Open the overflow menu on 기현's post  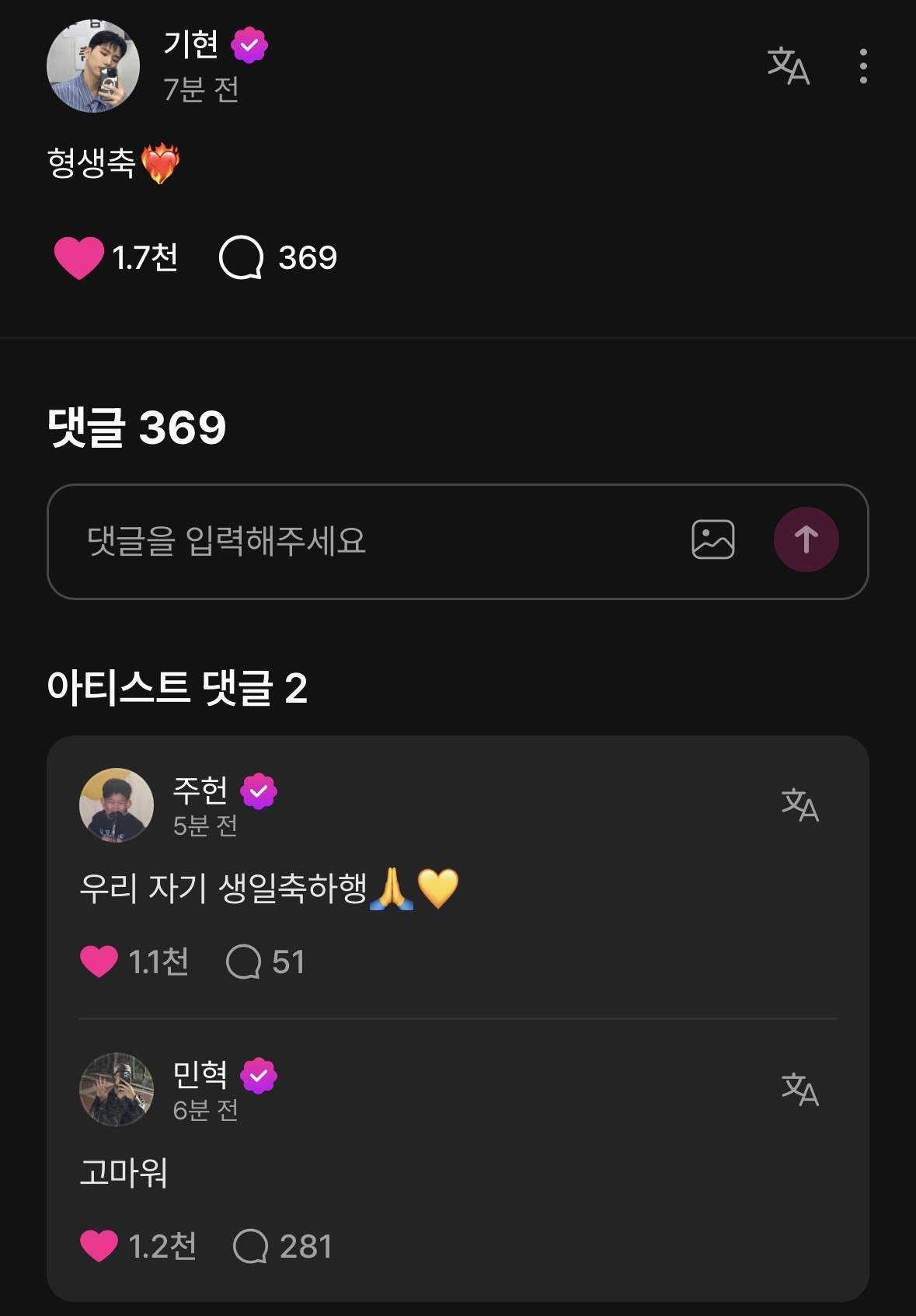click(863, 66)
